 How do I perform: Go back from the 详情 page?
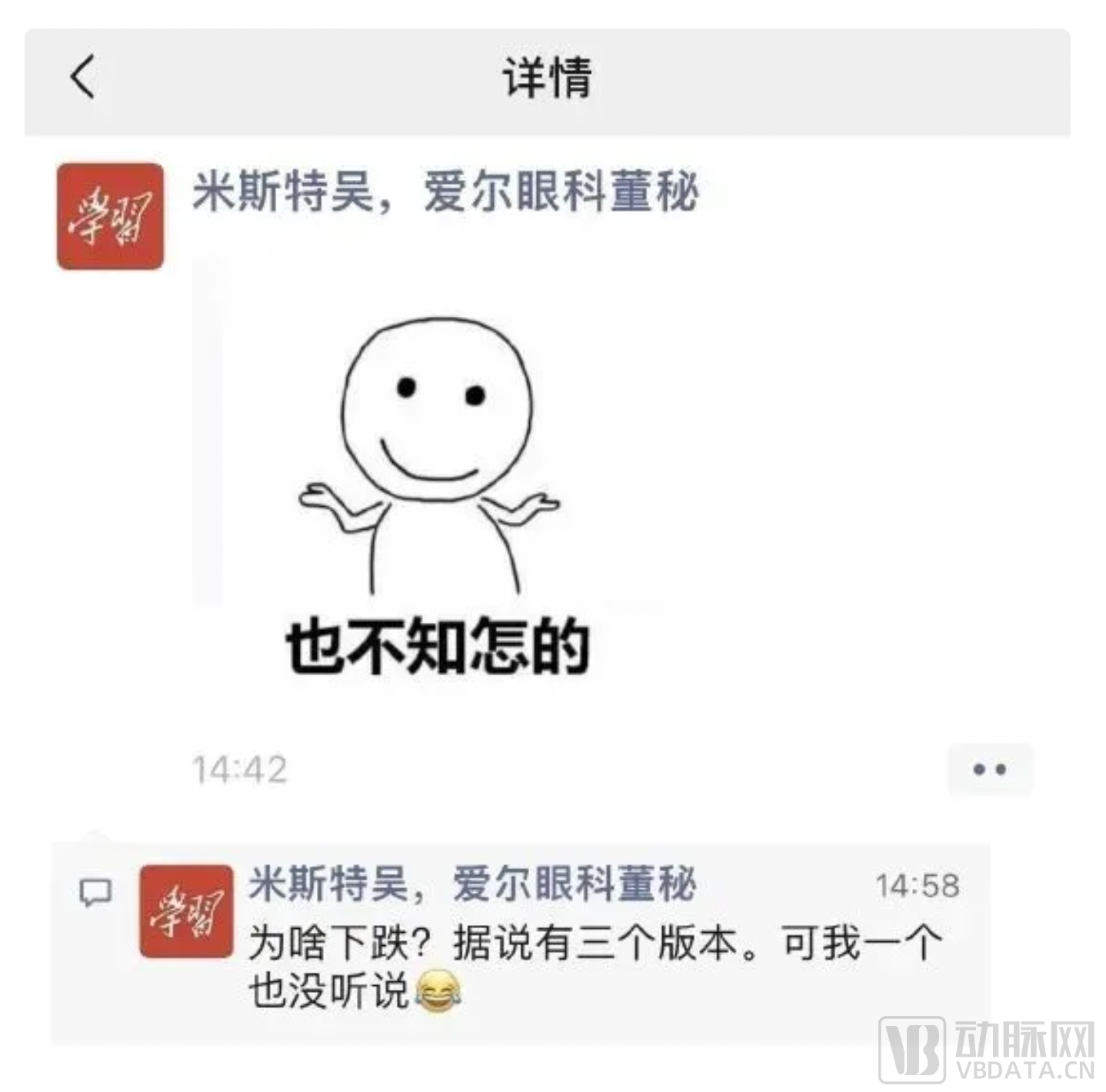(x=83, y=77)
